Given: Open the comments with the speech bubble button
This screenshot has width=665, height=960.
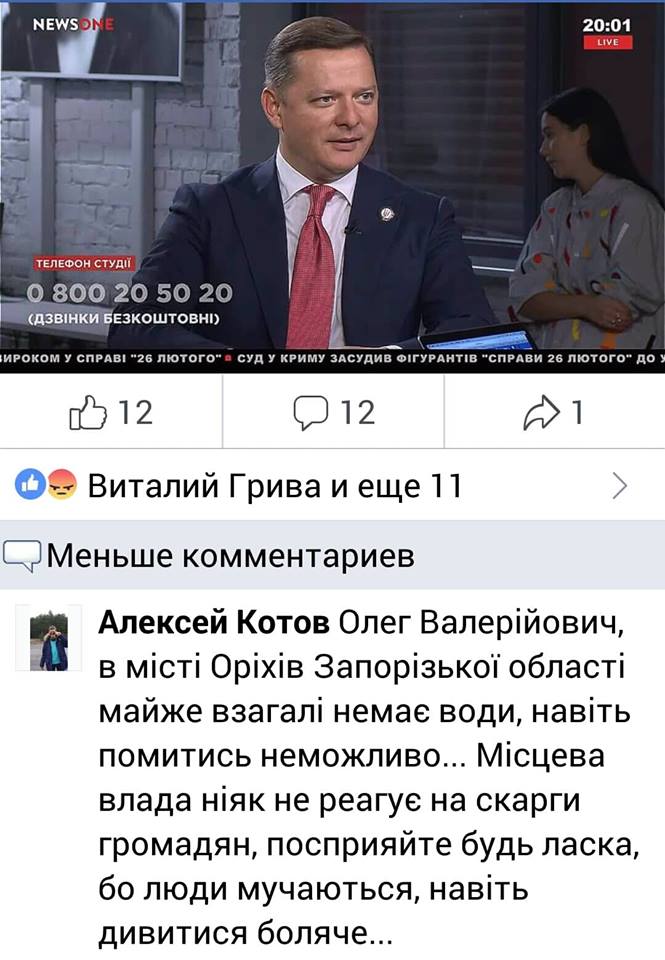Looking at the screenshot, I should (x=334, y=412).
